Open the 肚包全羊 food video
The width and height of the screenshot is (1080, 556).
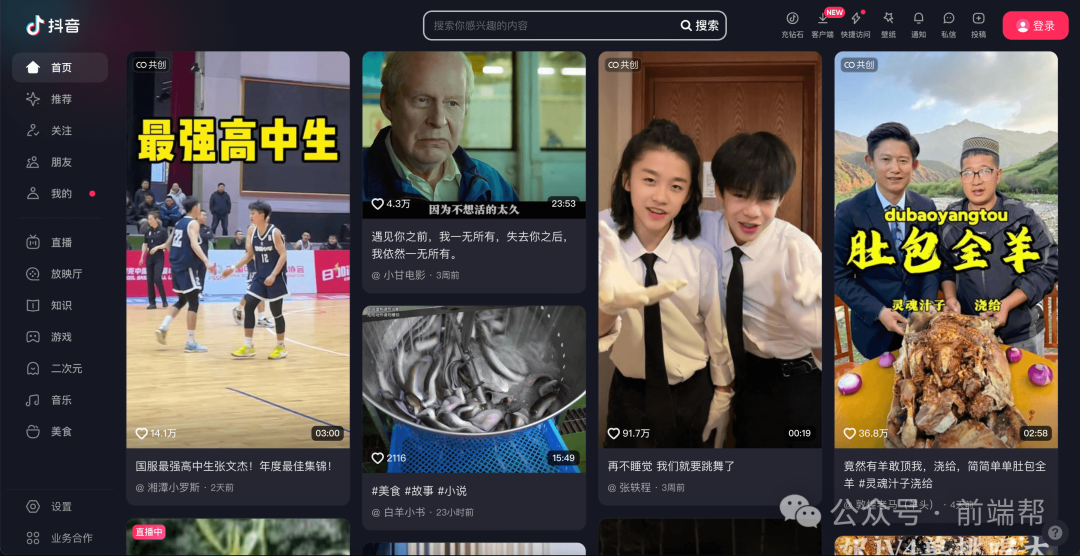point(946,250)
